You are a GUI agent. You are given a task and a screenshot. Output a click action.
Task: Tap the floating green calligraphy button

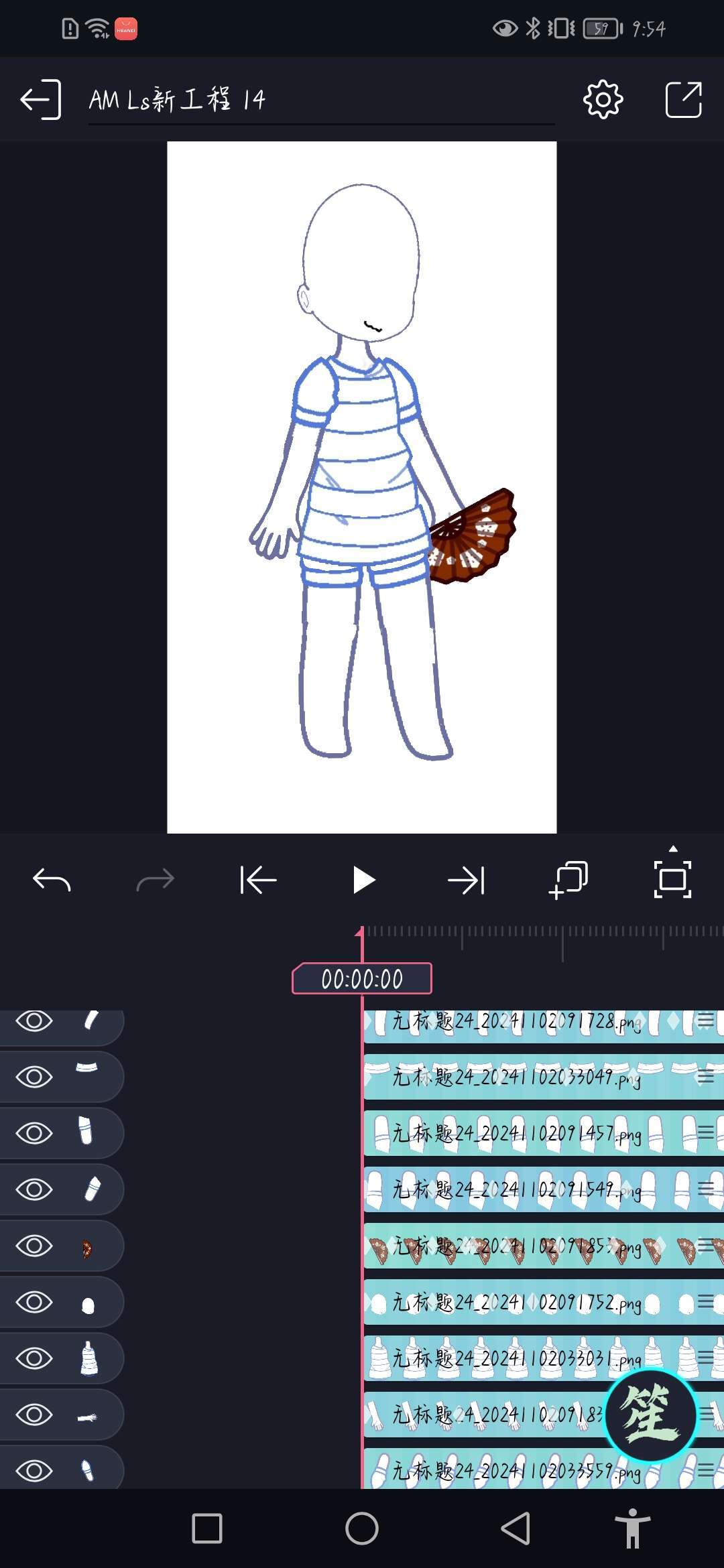coord(650,1415)
